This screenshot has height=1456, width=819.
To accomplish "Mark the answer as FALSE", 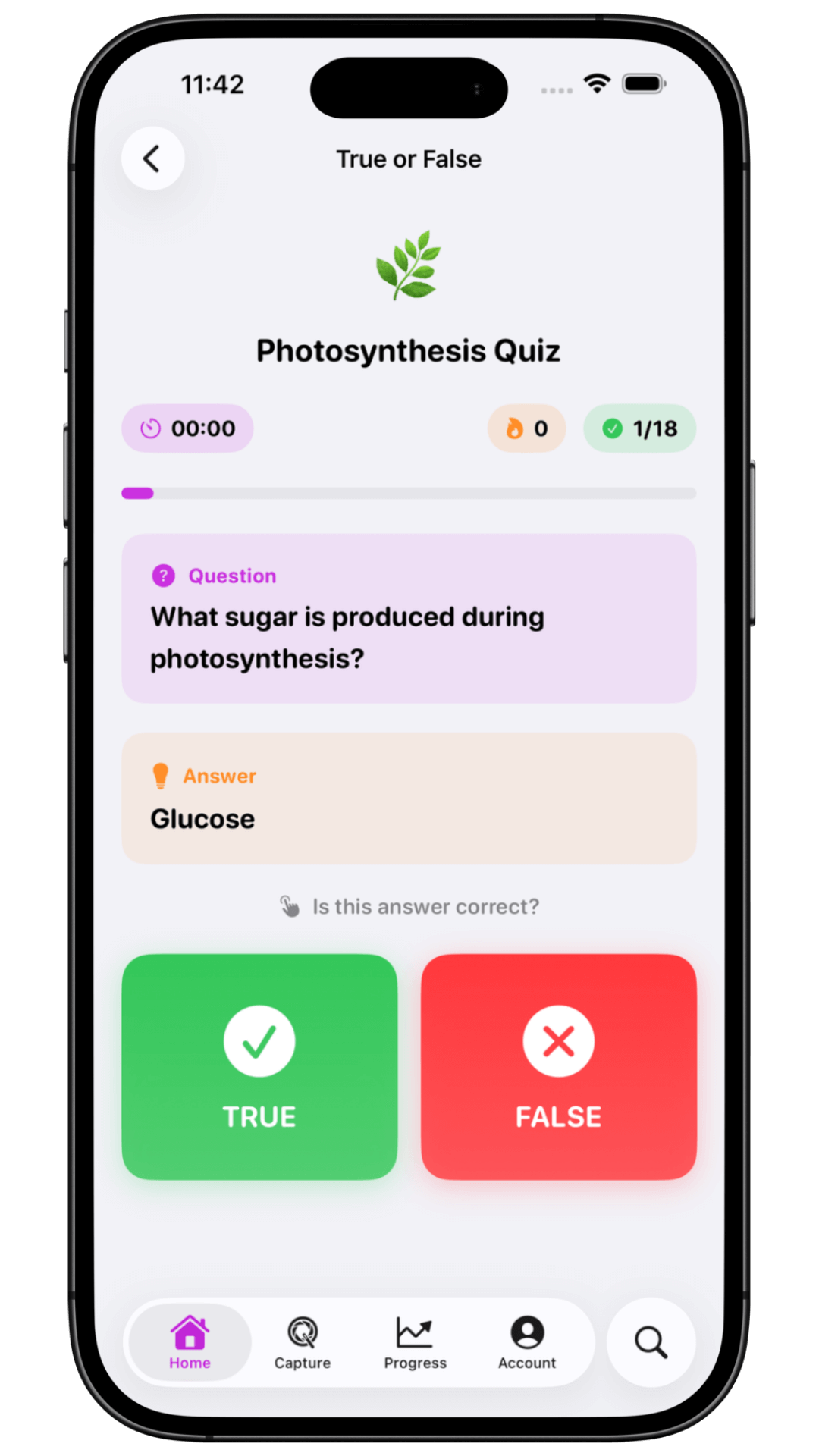I will click(558, 1066).
